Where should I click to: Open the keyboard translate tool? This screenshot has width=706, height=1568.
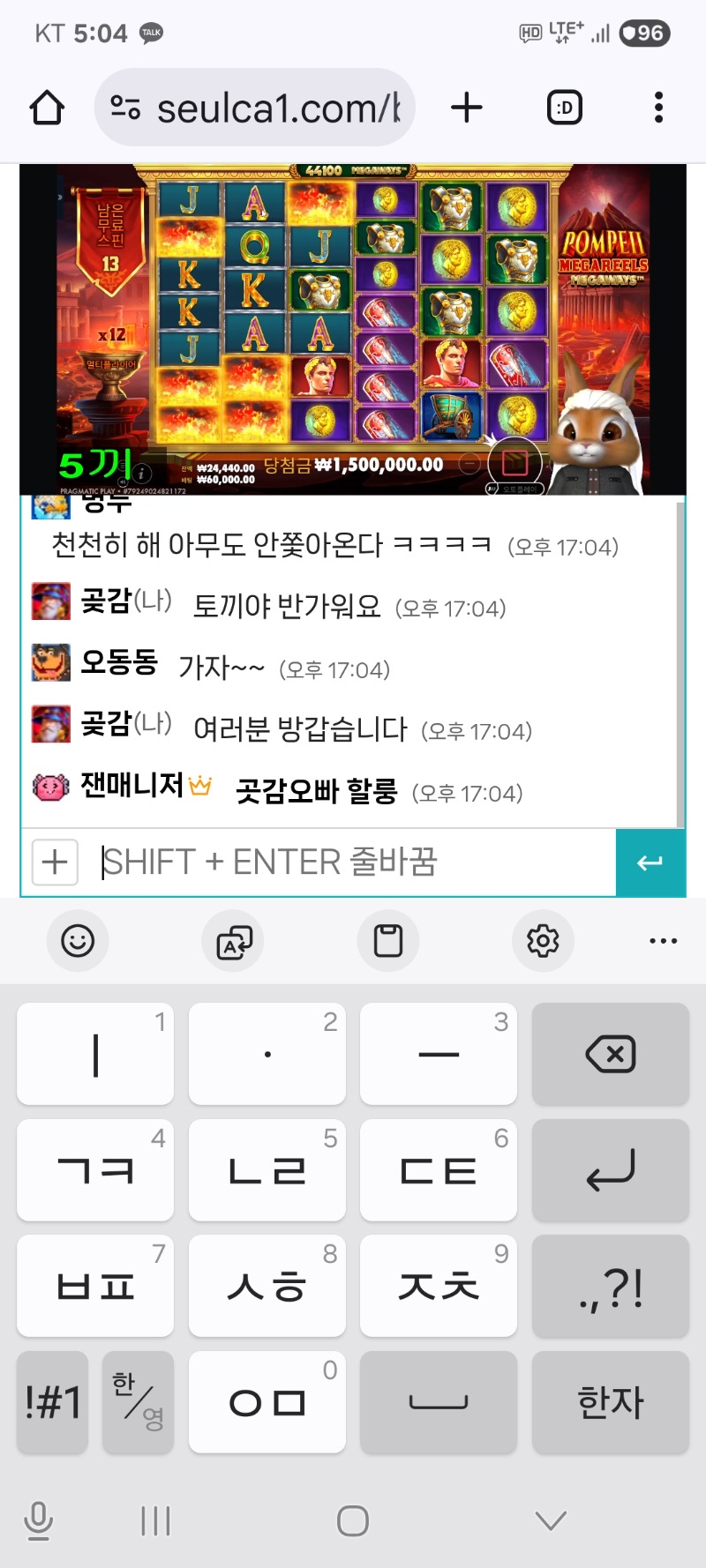(234, 941)
